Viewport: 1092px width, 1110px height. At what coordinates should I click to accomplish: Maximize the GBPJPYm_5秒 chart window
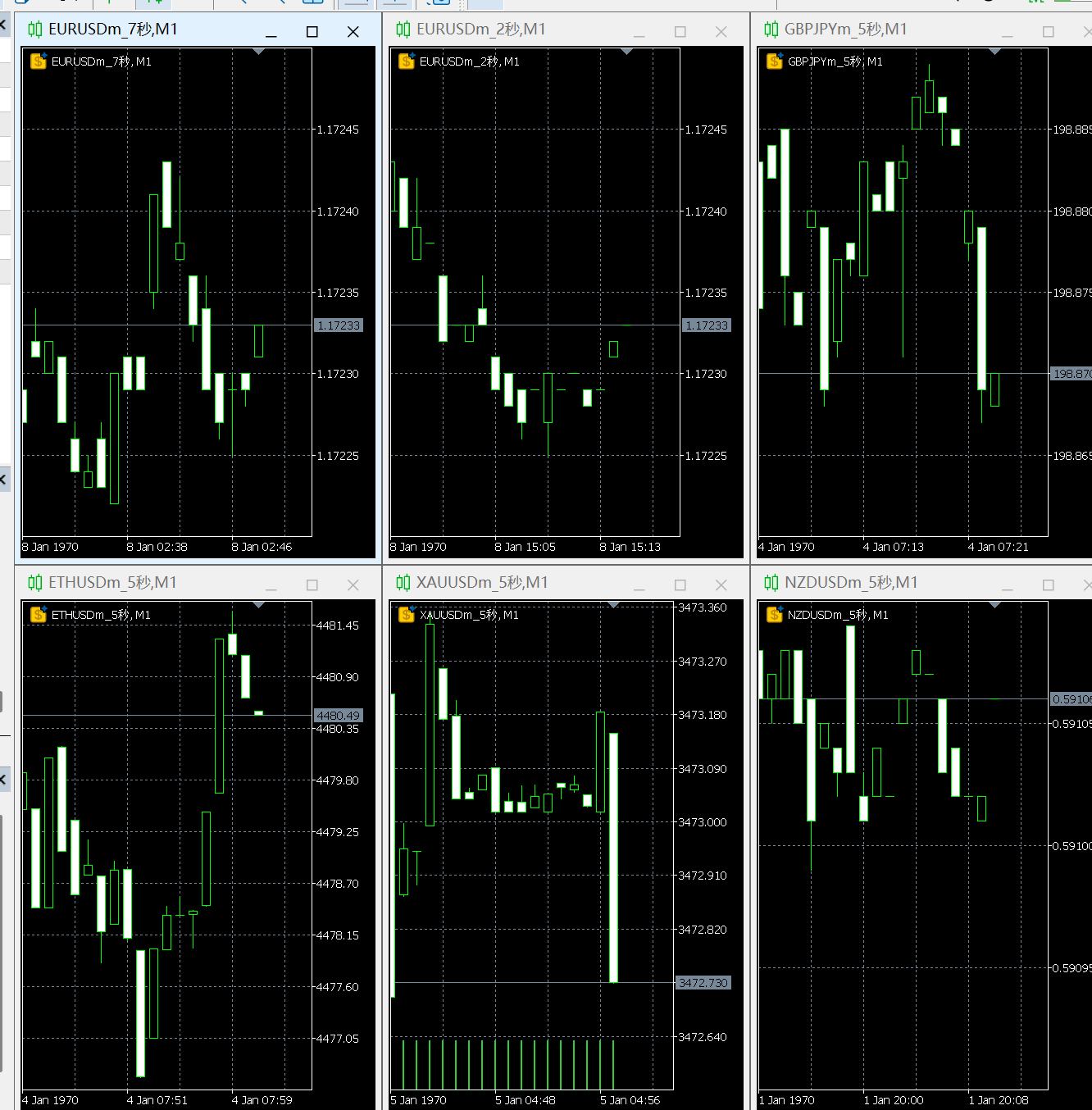coord(1048,32)
